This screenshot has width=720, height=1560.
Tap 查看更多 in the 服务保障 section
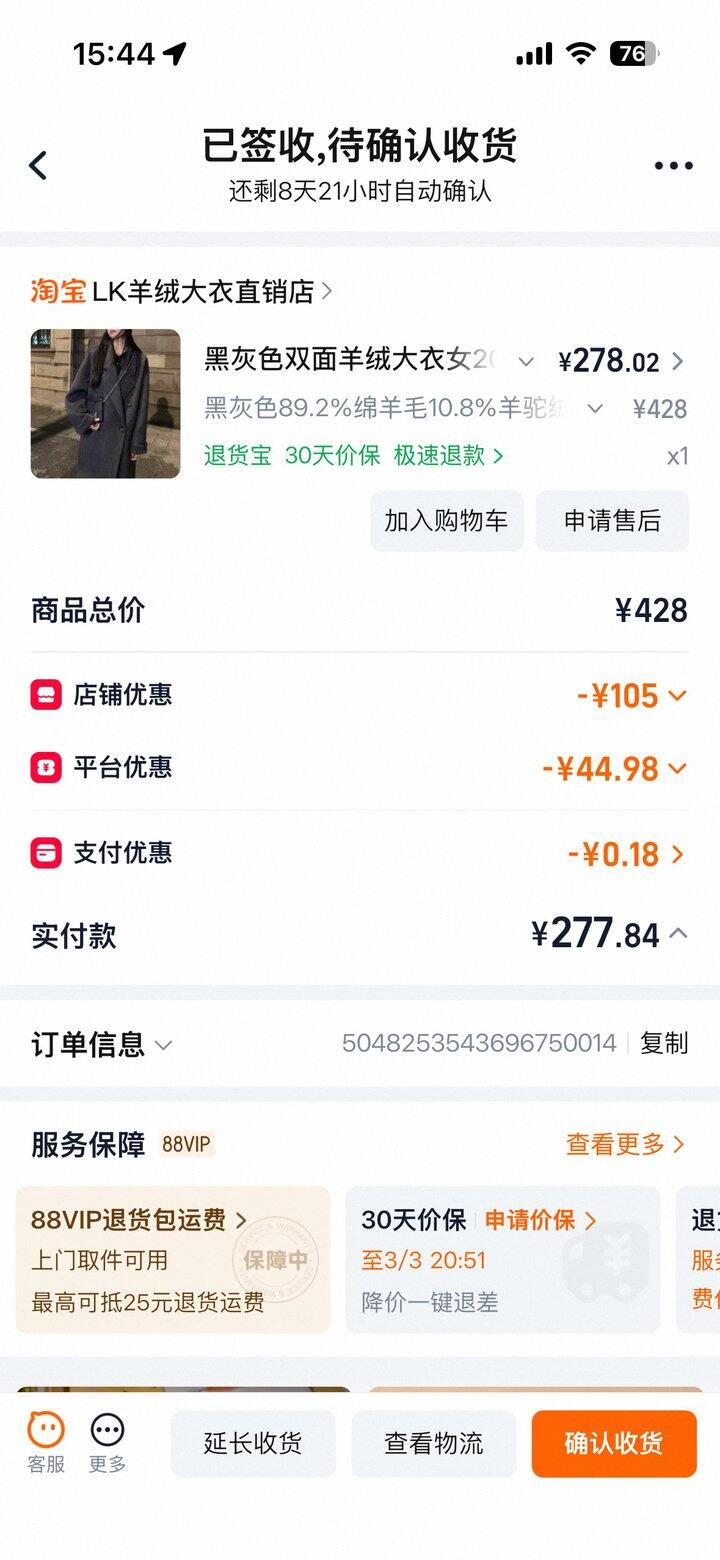click(x=625, y=1144)
